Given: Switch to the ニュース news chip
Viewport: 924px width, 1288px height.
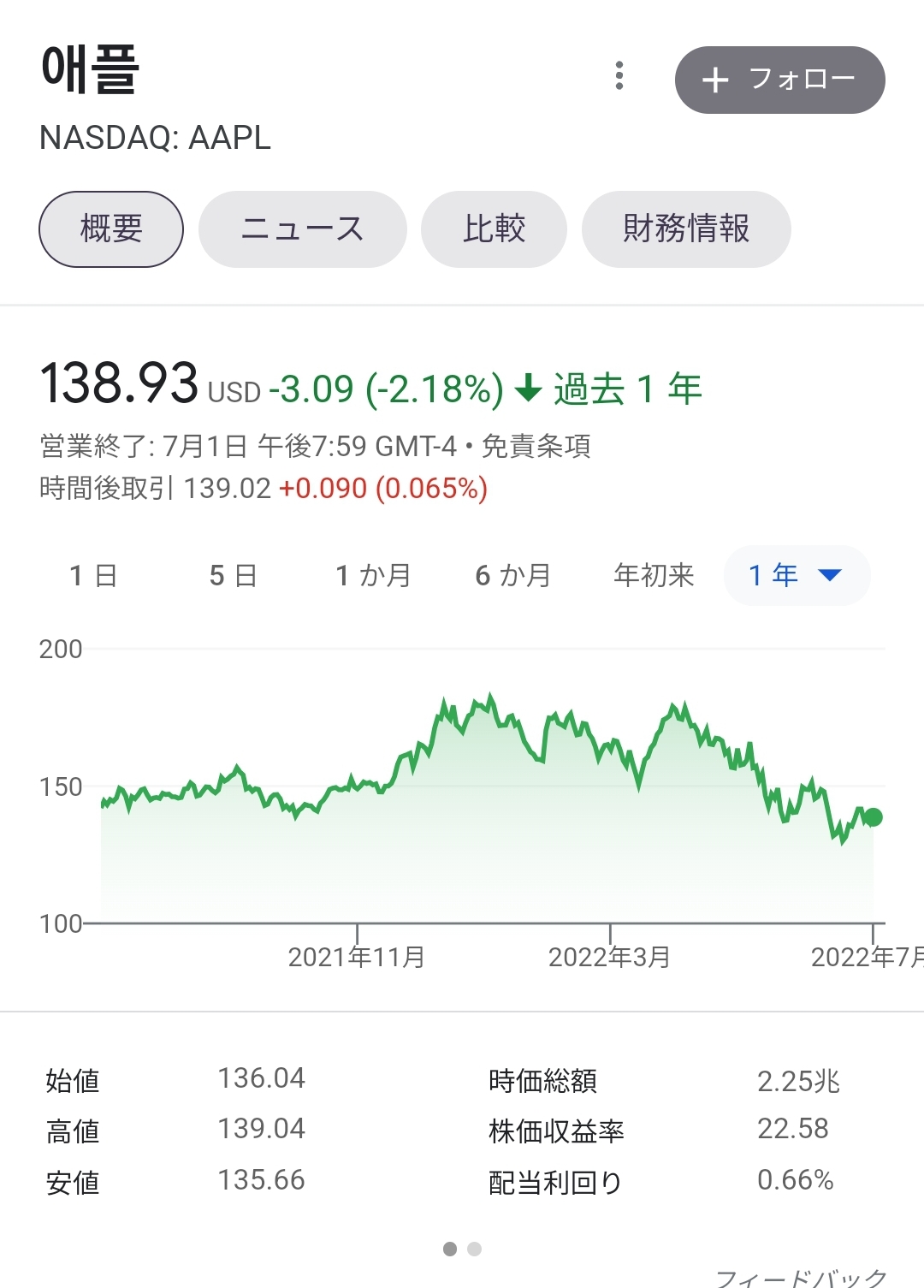Looking at the screenshot, I should pyautogui.click(x=302, y=229).
